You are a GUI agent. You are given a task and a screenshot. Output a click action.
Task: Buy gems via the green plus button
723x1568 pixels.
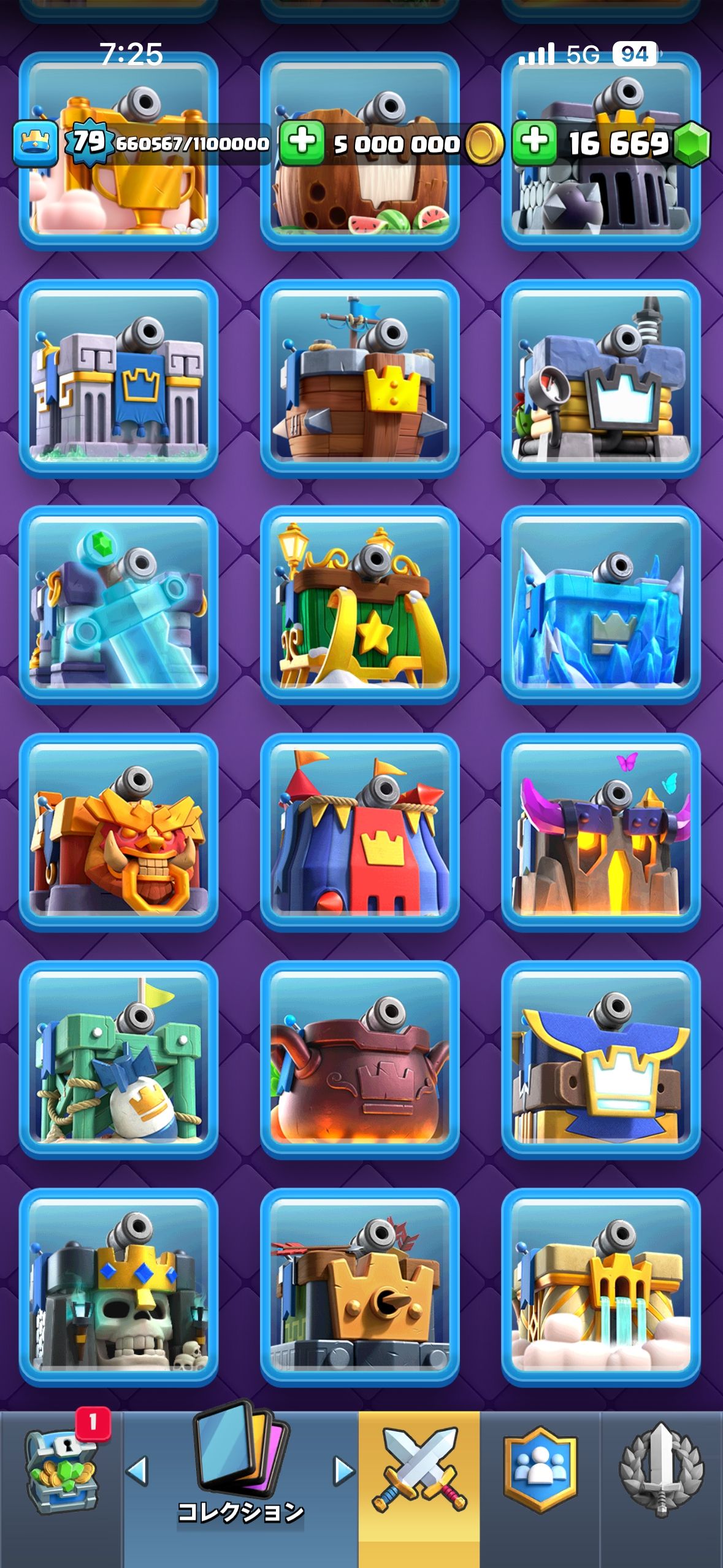point(534,143)
